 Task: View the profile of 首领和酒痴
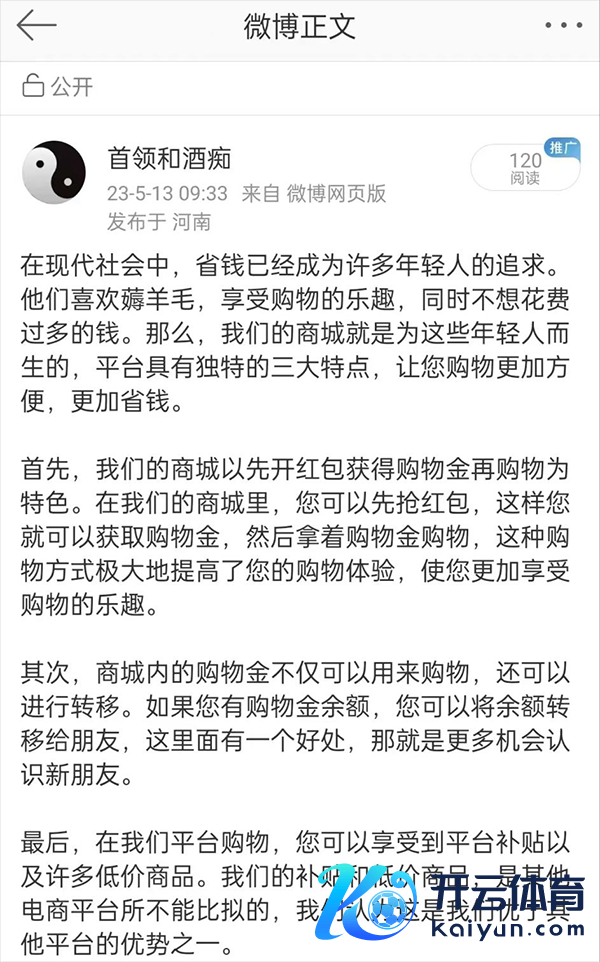(170, 159)
